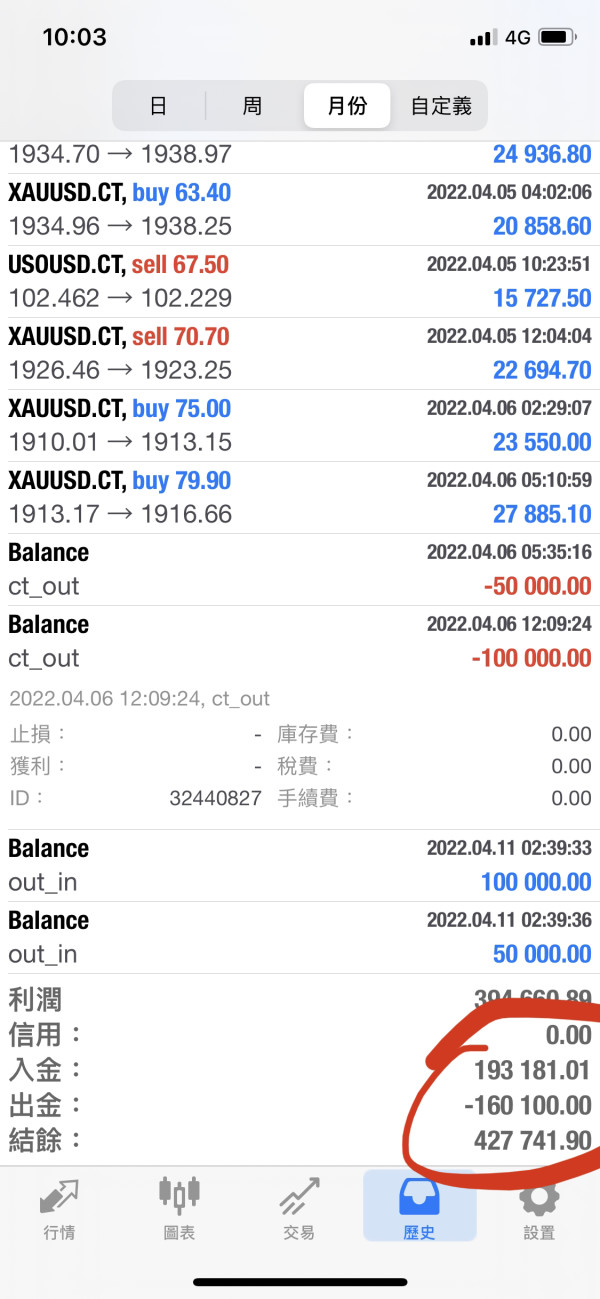Open the out_in 50 000.00 balance entry

click(x=300, y=937)
